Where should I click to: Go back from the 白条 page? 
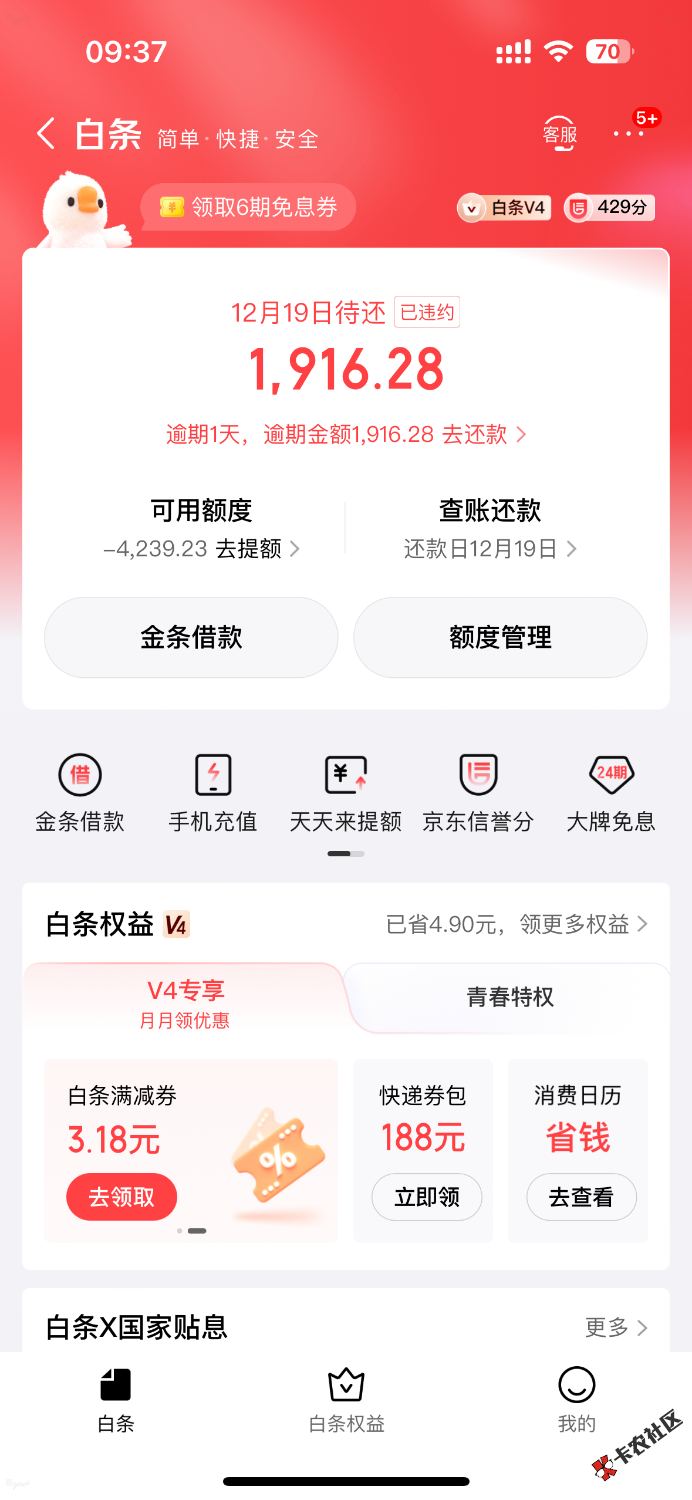[46, 134]
